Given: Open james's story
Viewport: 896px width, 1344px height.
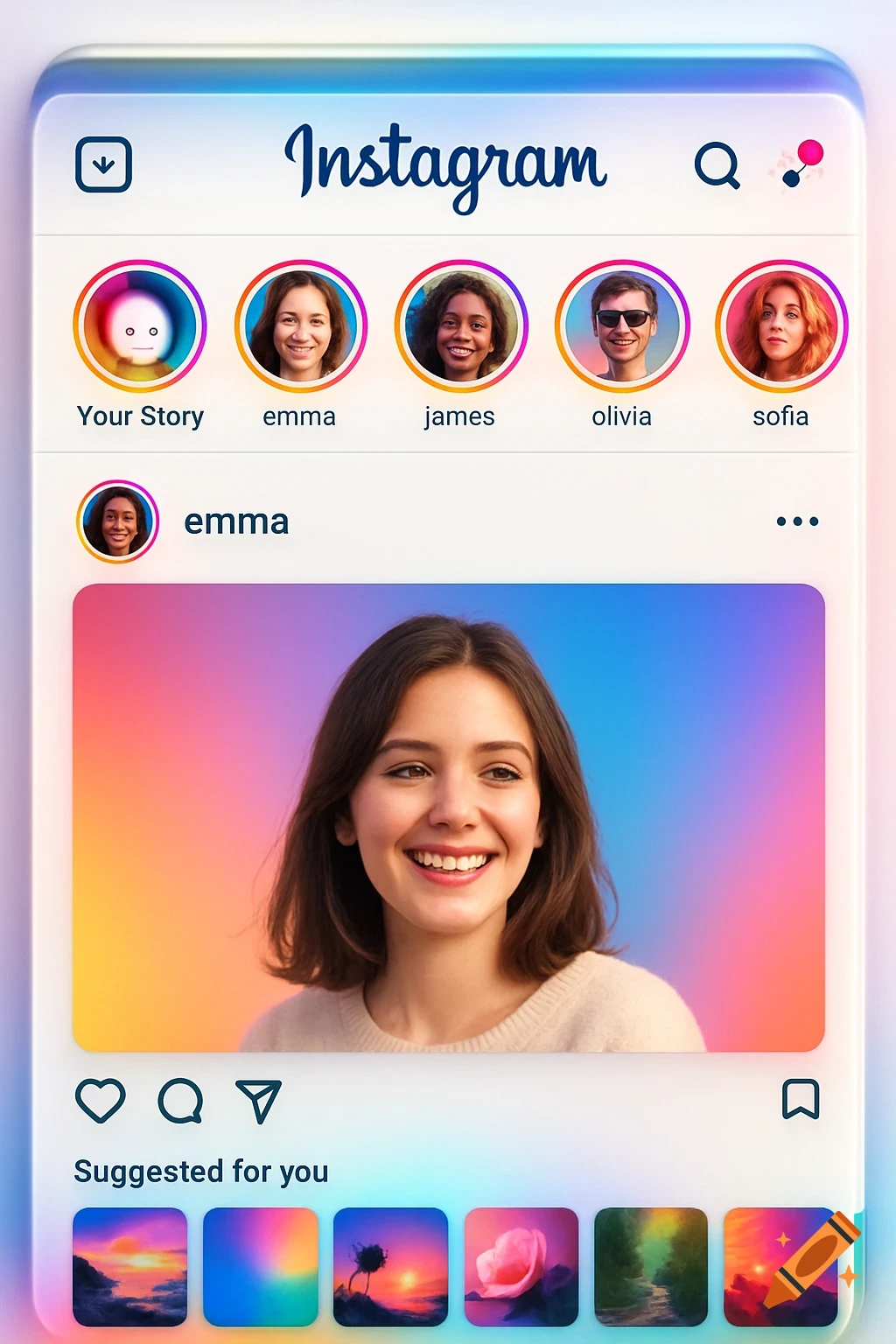Looking at the screenshot, I should pos(458,325).
